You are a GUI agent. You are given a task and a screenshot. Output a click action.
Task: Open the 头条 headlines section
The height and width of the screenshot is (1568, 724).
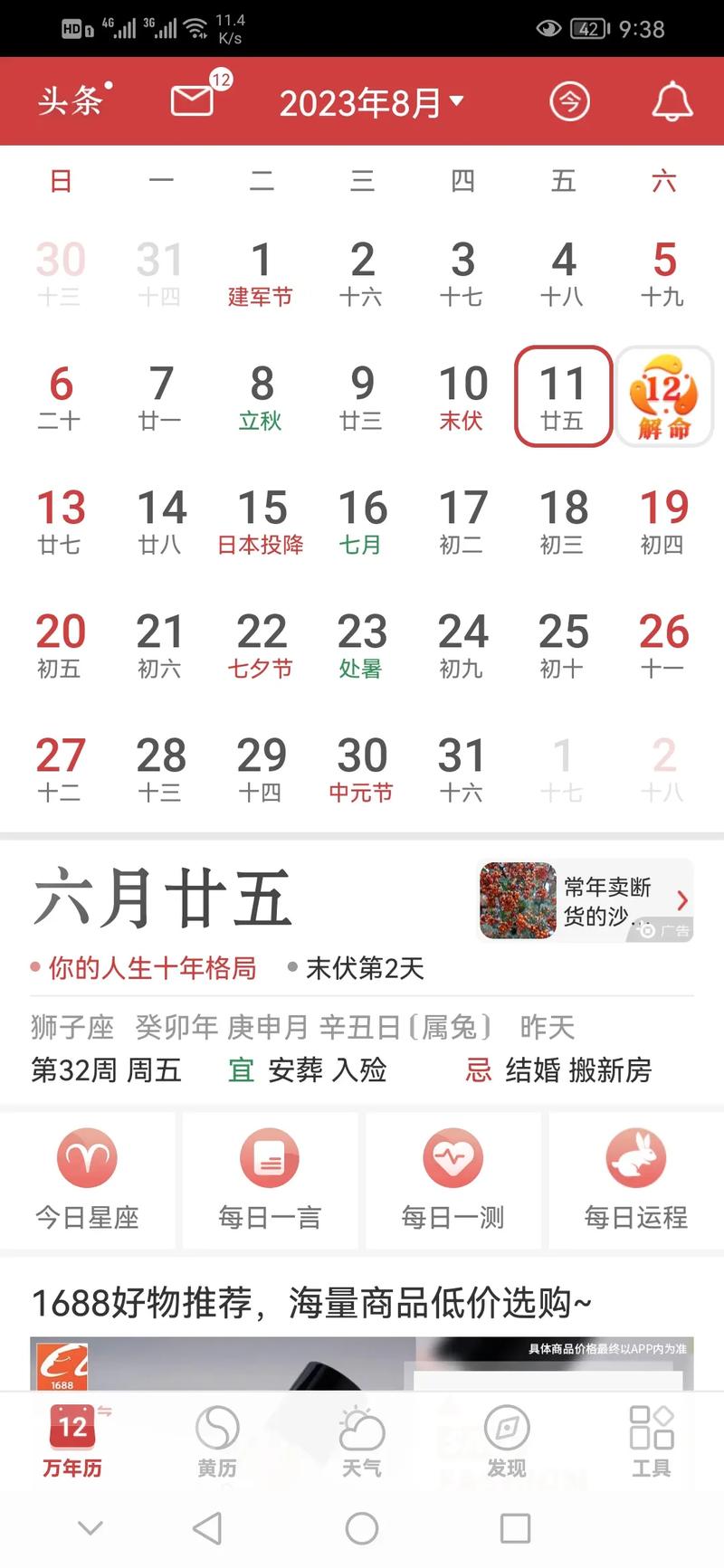(70, 100)
